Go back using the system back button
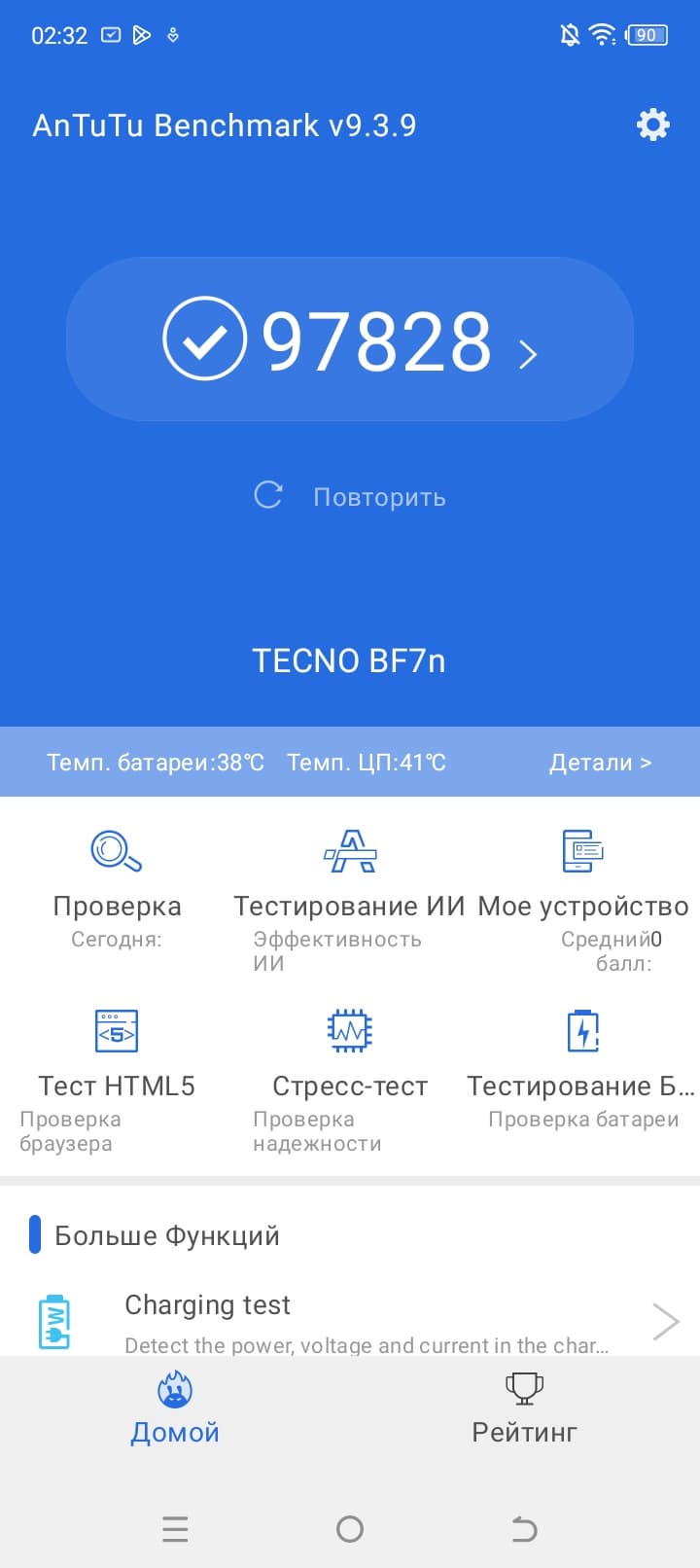Image resolution: width=700 pixels, height=1568 pixels. [524, 1529]
